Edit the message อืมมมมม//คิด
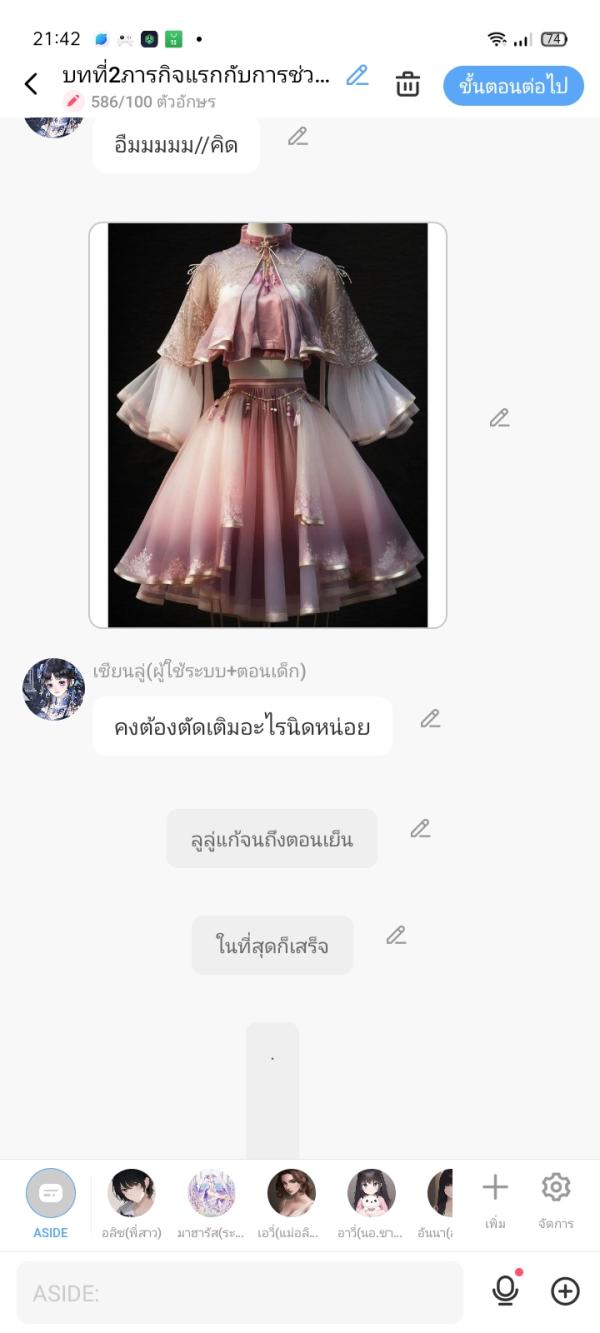 (298, 137)
